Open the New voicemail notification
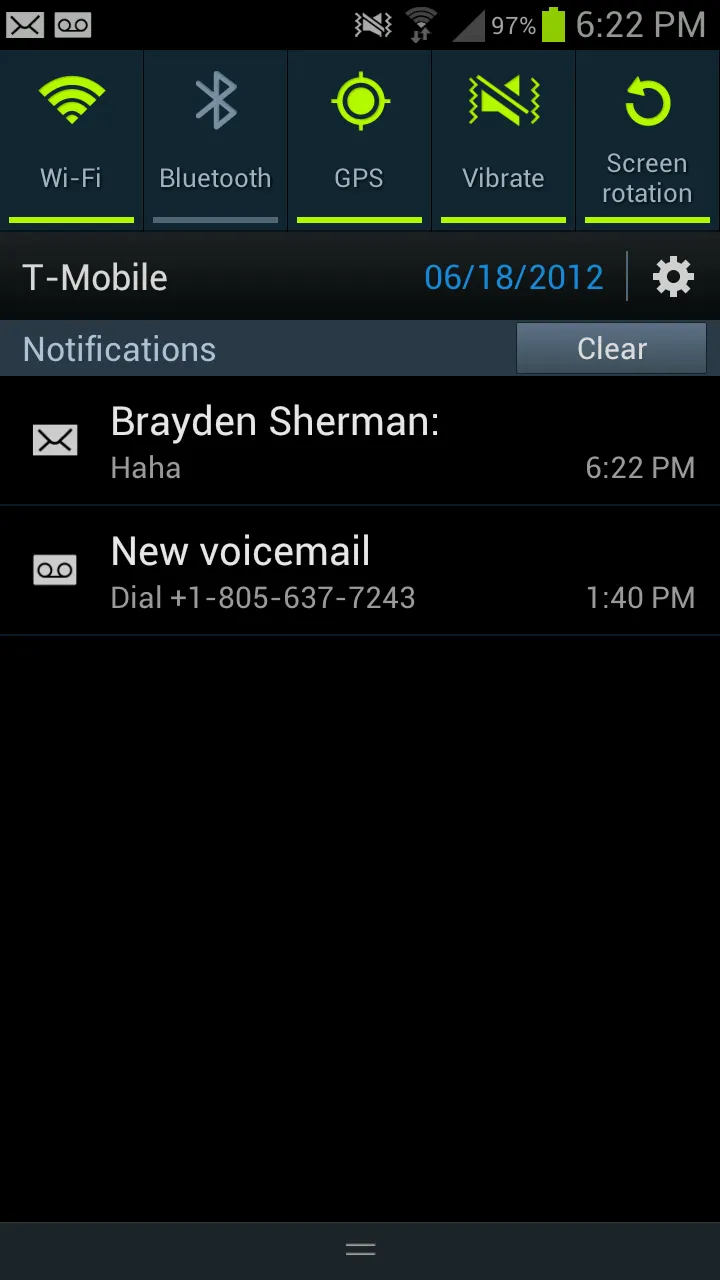 pyautogui.click(x=360, y=571)
